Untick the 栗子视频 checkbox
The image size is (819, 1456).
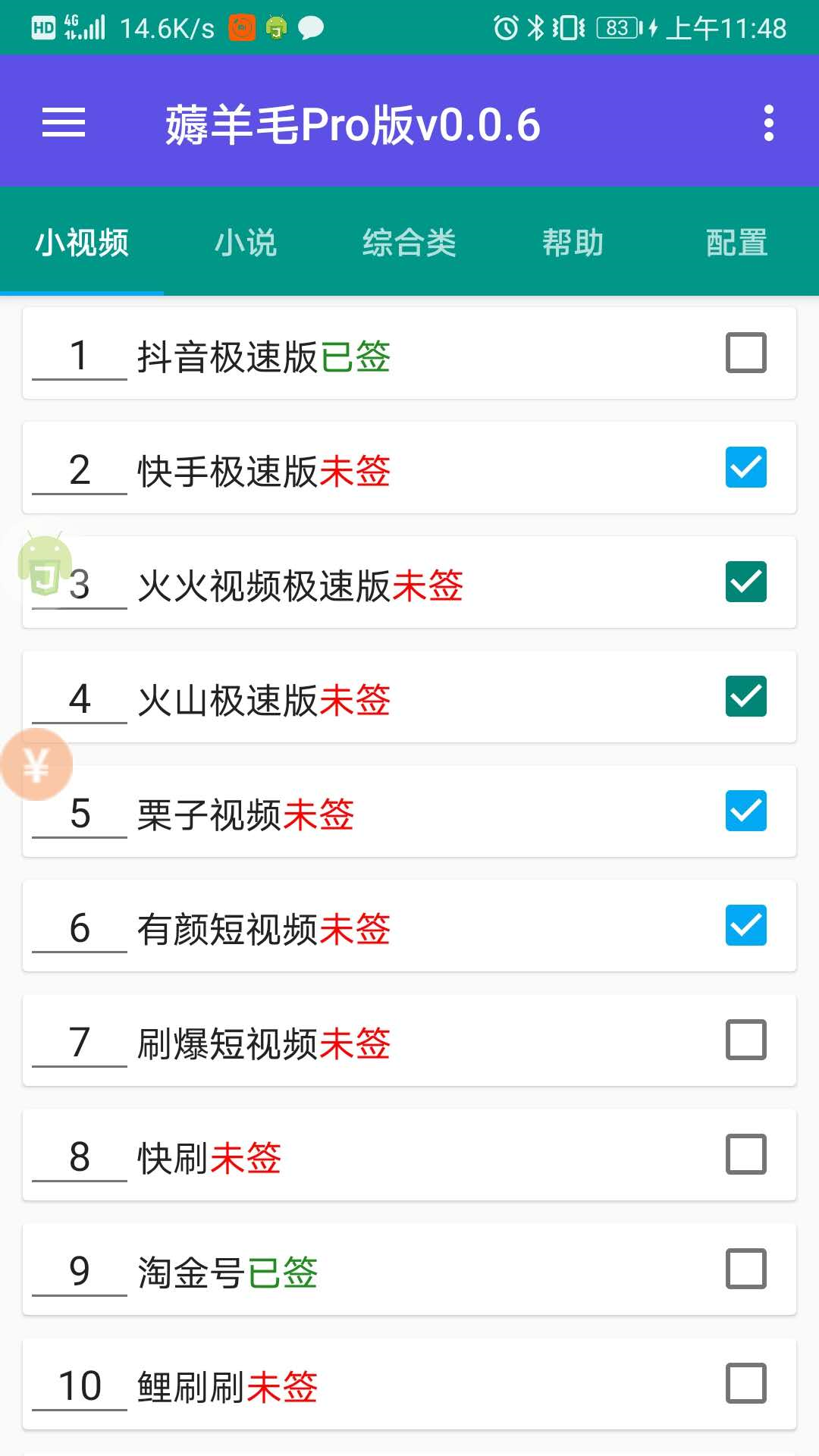click(x=746, y=811)
